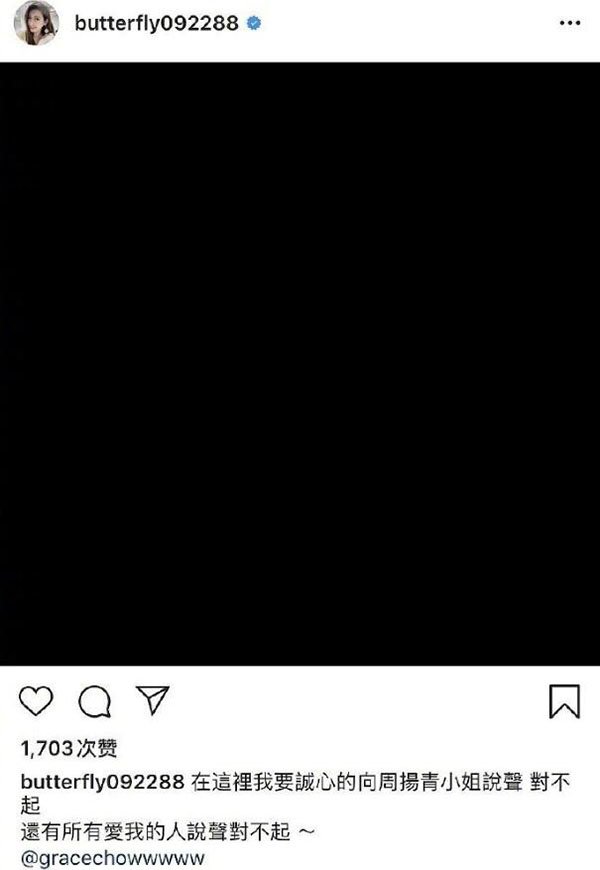Open butterfly092288's profile picture

pos(35,23)
